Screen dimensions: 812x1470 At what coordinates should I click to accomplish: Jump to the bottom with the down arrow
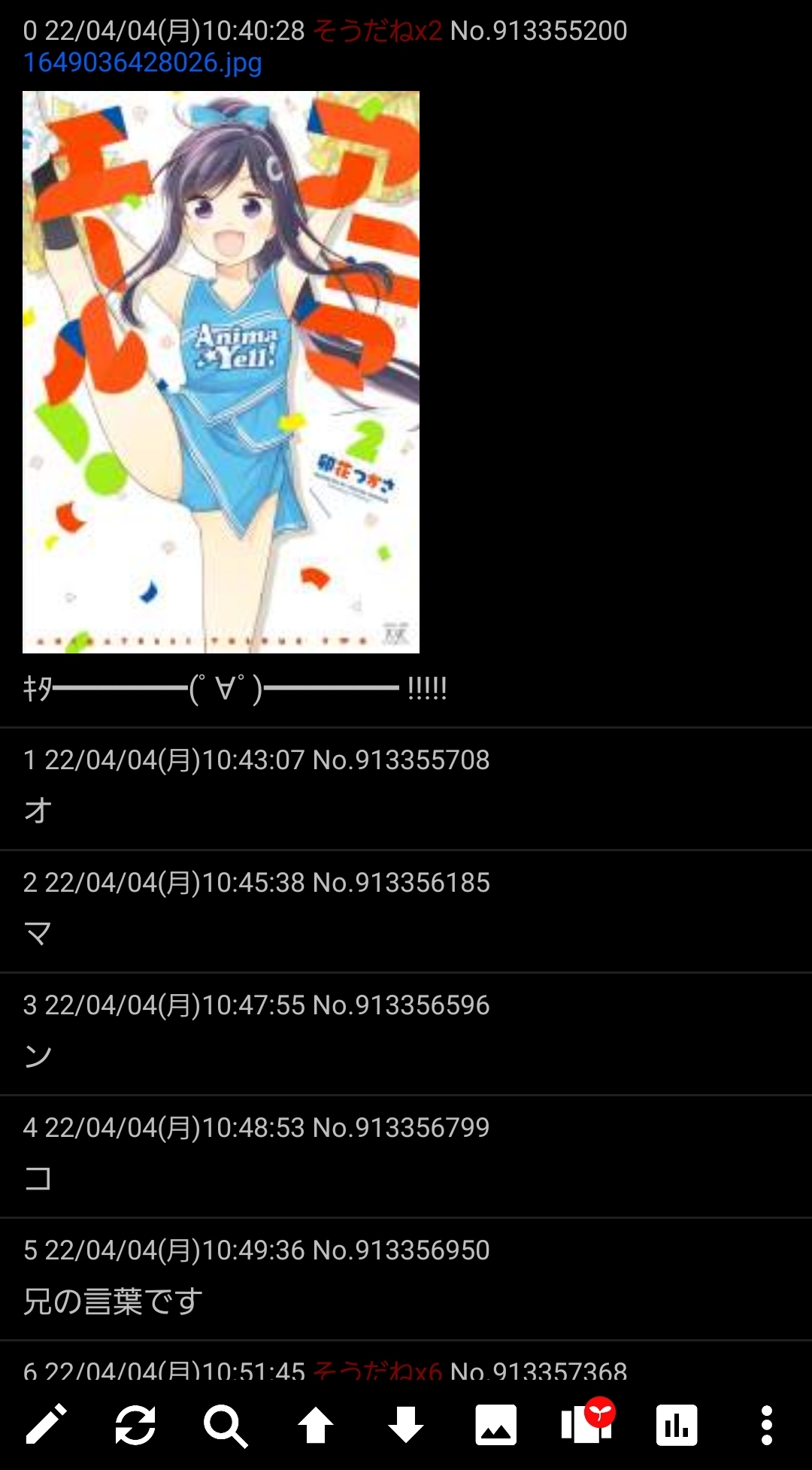[x=406, y=1425]
